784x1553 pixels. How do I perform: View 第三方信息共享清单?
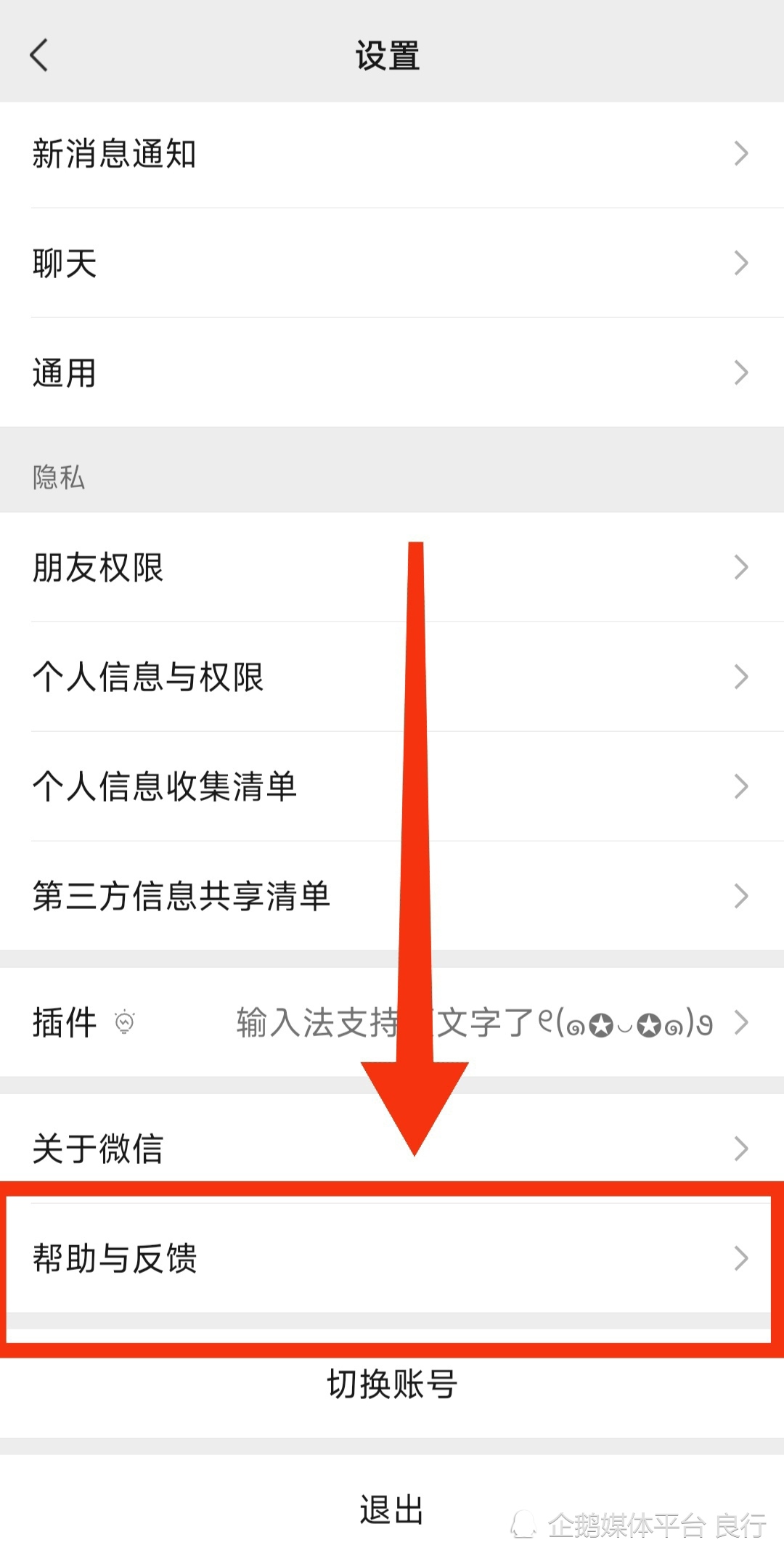tap(392, 896)
